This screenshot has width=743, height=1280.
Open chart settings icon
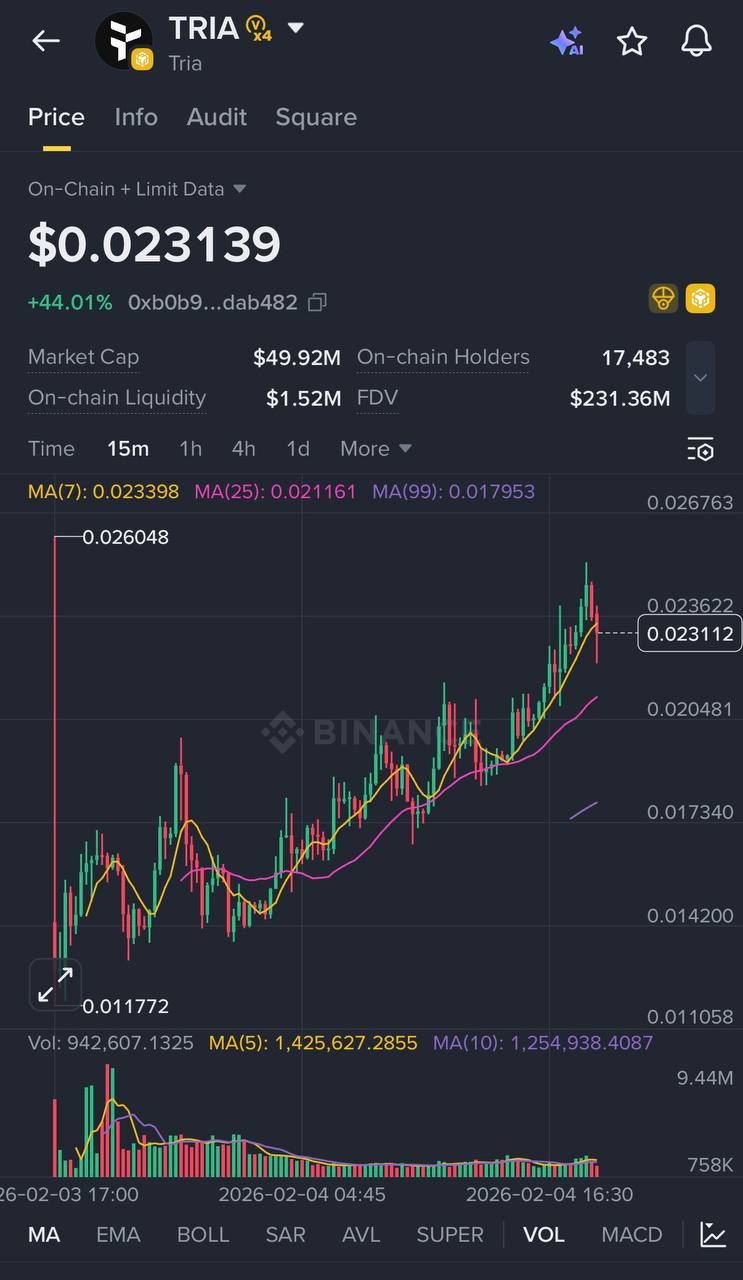pyautogui.click(x=701, y=450)
